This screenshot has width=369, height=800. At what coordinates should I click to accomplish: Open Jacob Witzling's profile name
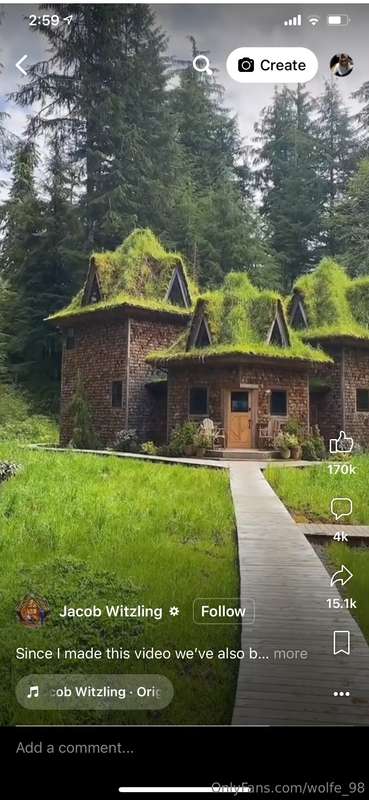coord(111,611)
